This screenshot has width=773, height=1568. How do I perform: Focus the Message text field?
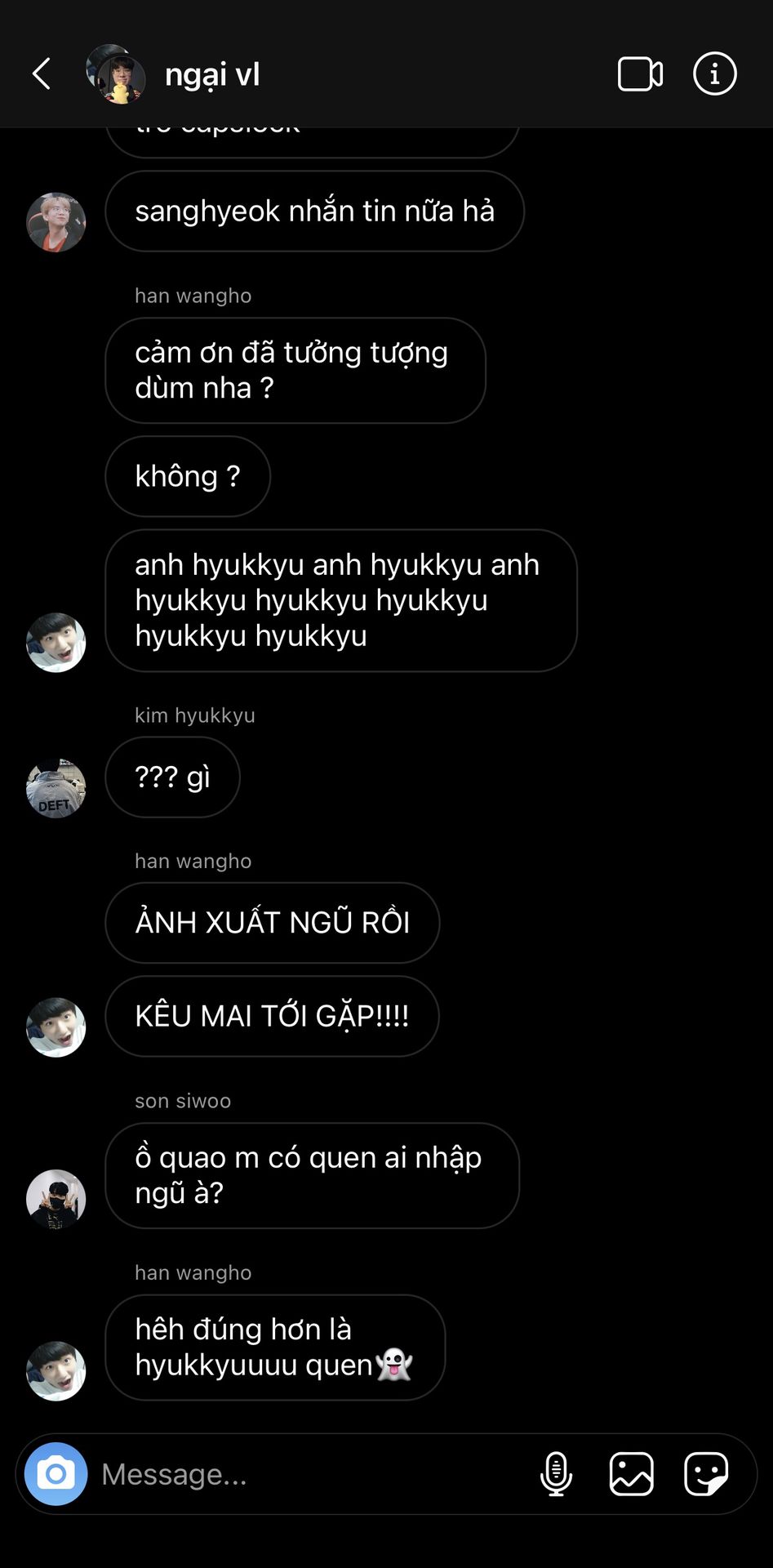tap(310, 1474)
